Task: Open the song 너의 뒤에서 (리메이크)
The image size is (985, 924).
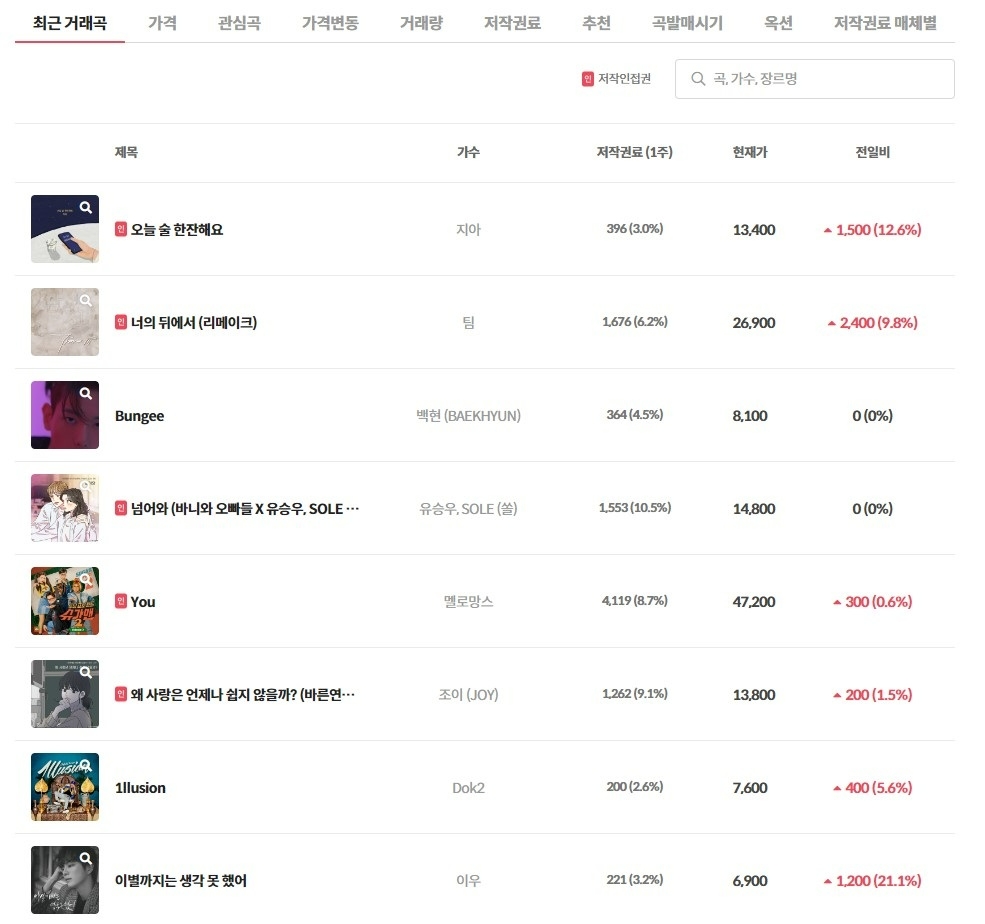Action: [x=193, y=322]
